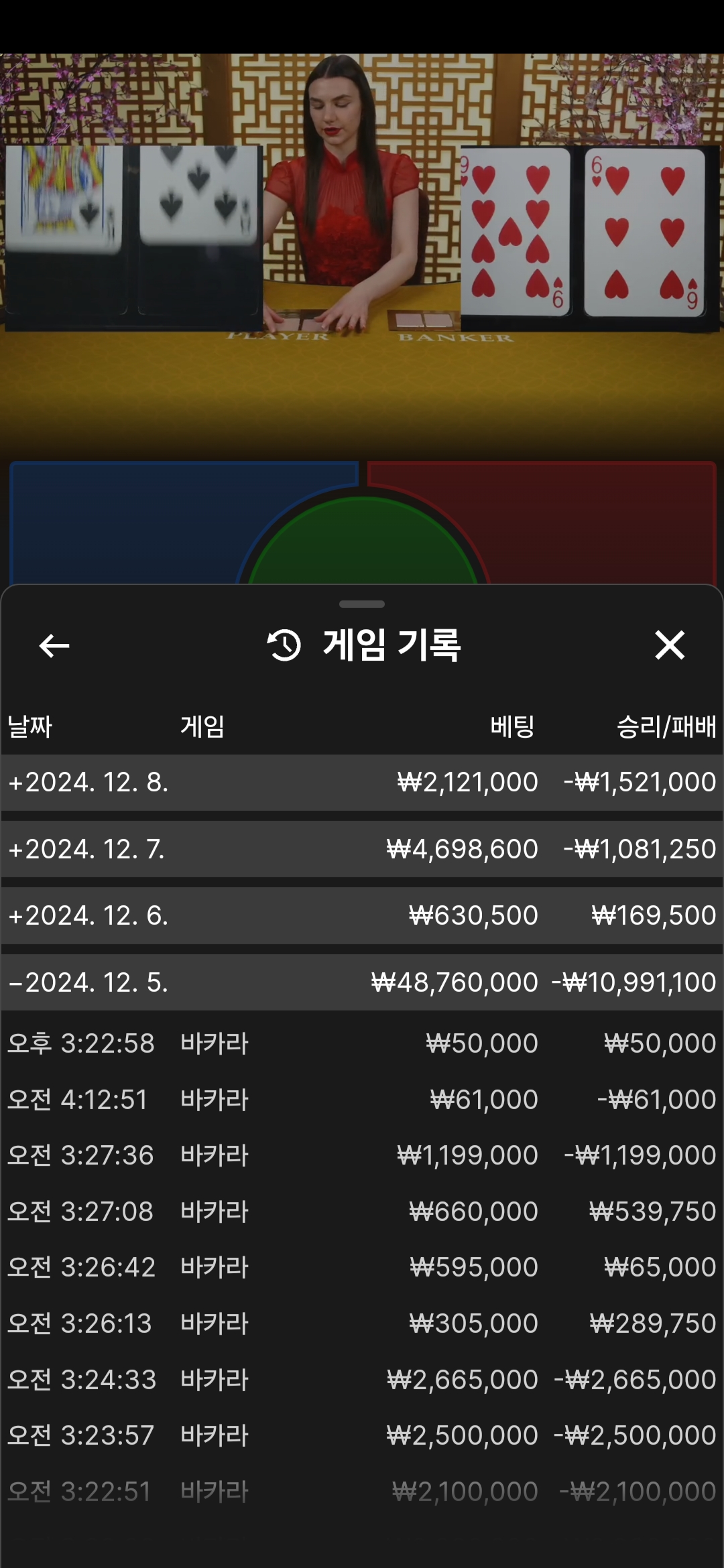Expand the 2024. 12. 6. date row
This screenshot has width=724, height=1568.
(x=362, y=915)
